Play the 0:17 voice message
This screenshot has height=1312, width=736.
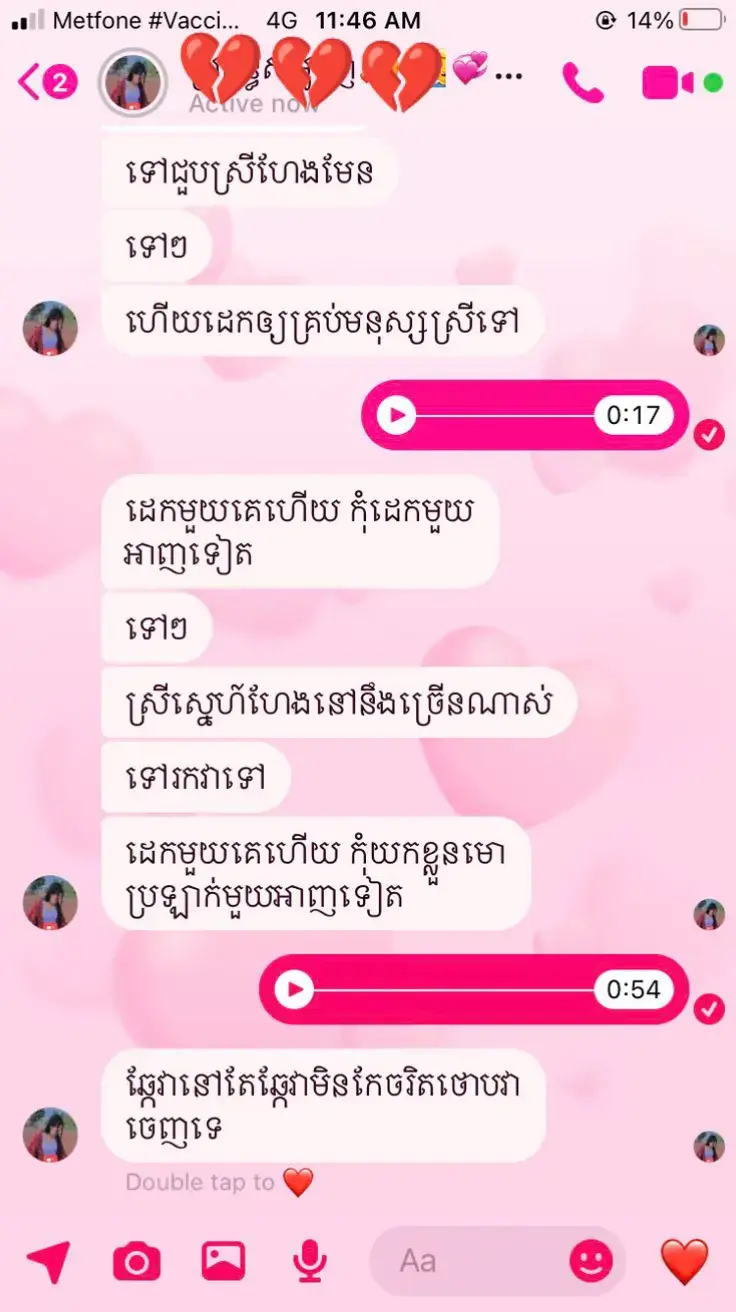398,415
